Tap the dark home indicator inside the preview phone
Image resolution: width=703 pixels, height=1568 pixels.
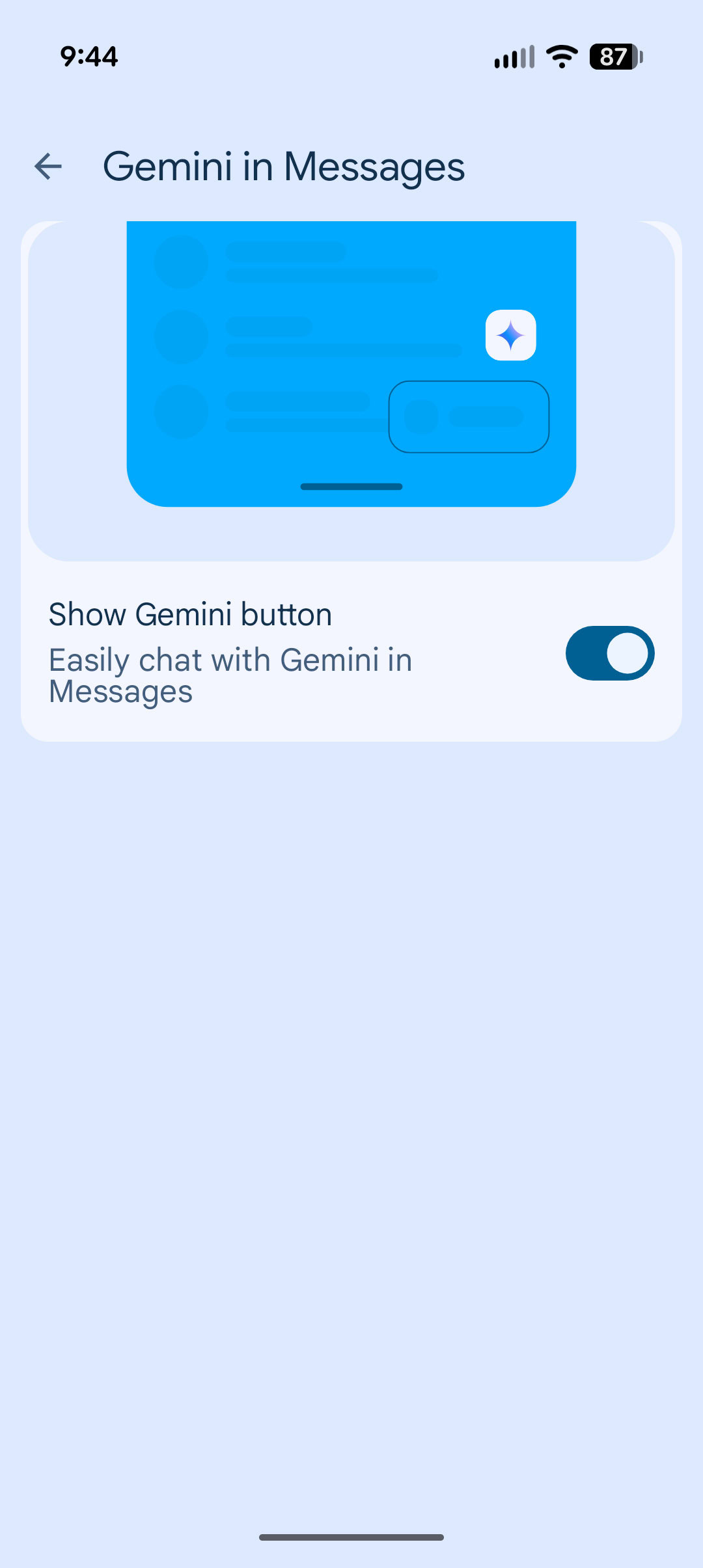[350, 486]
